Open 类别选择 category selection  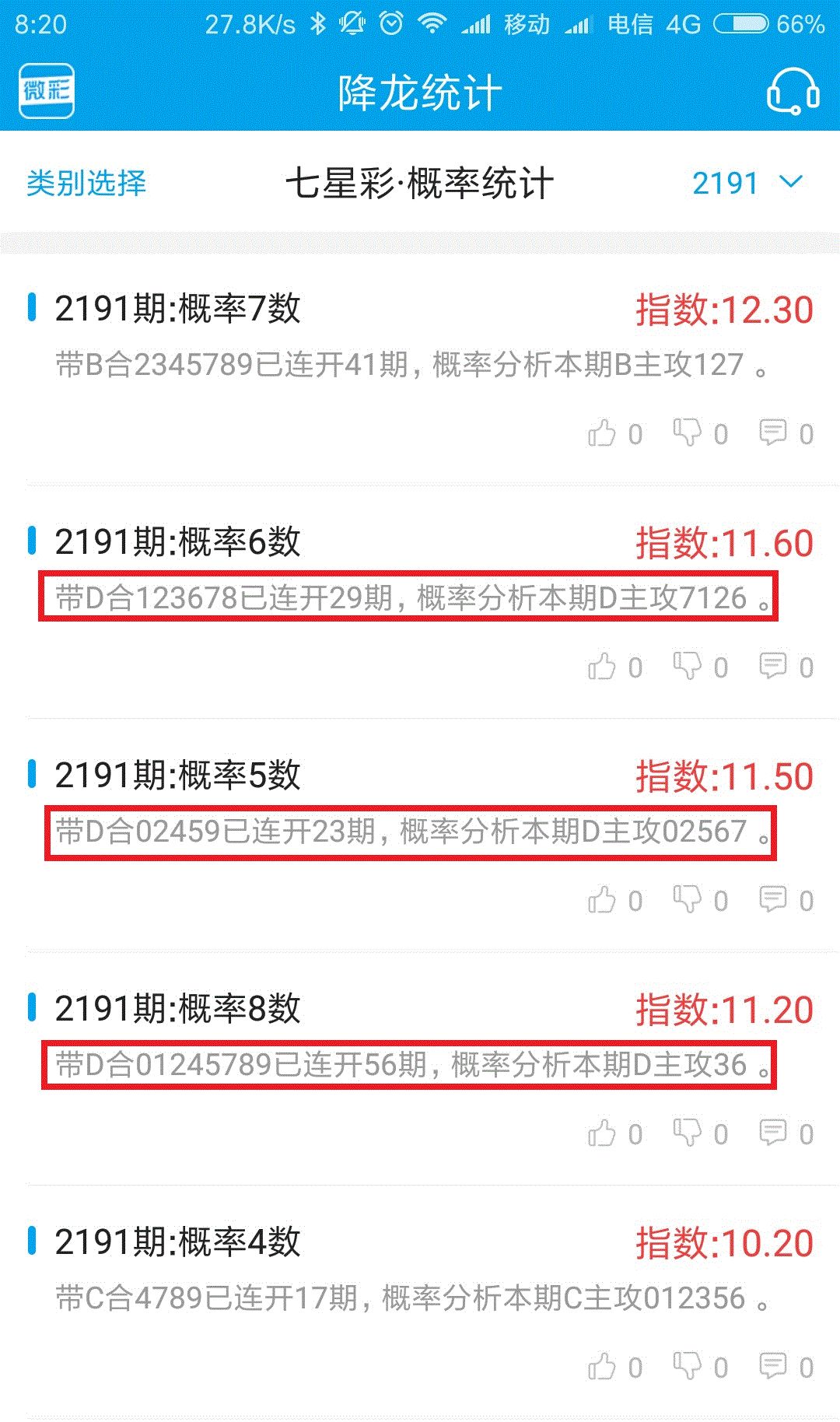point(86,184)
